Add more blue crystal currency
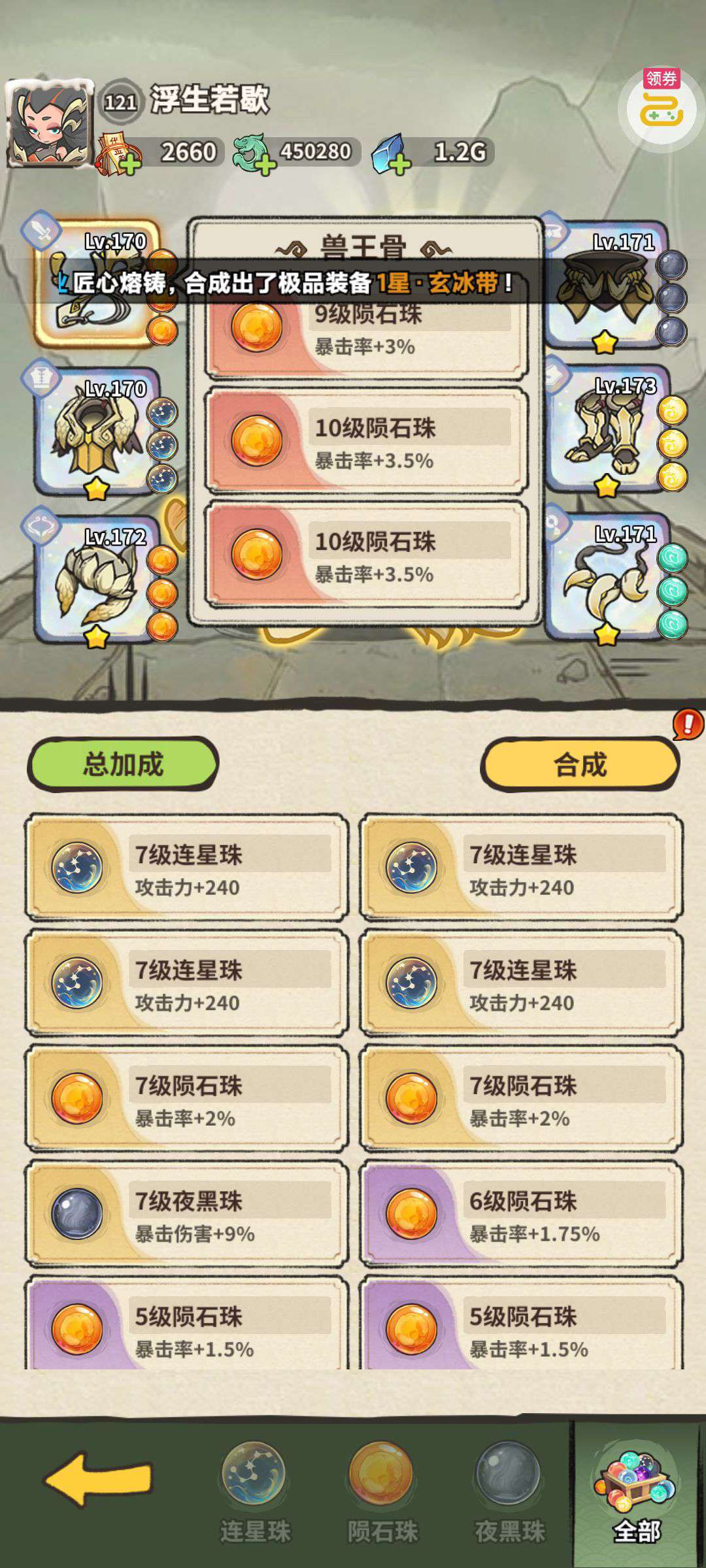The width and height of the screenshot is (706, 1568). click(400, 165)
